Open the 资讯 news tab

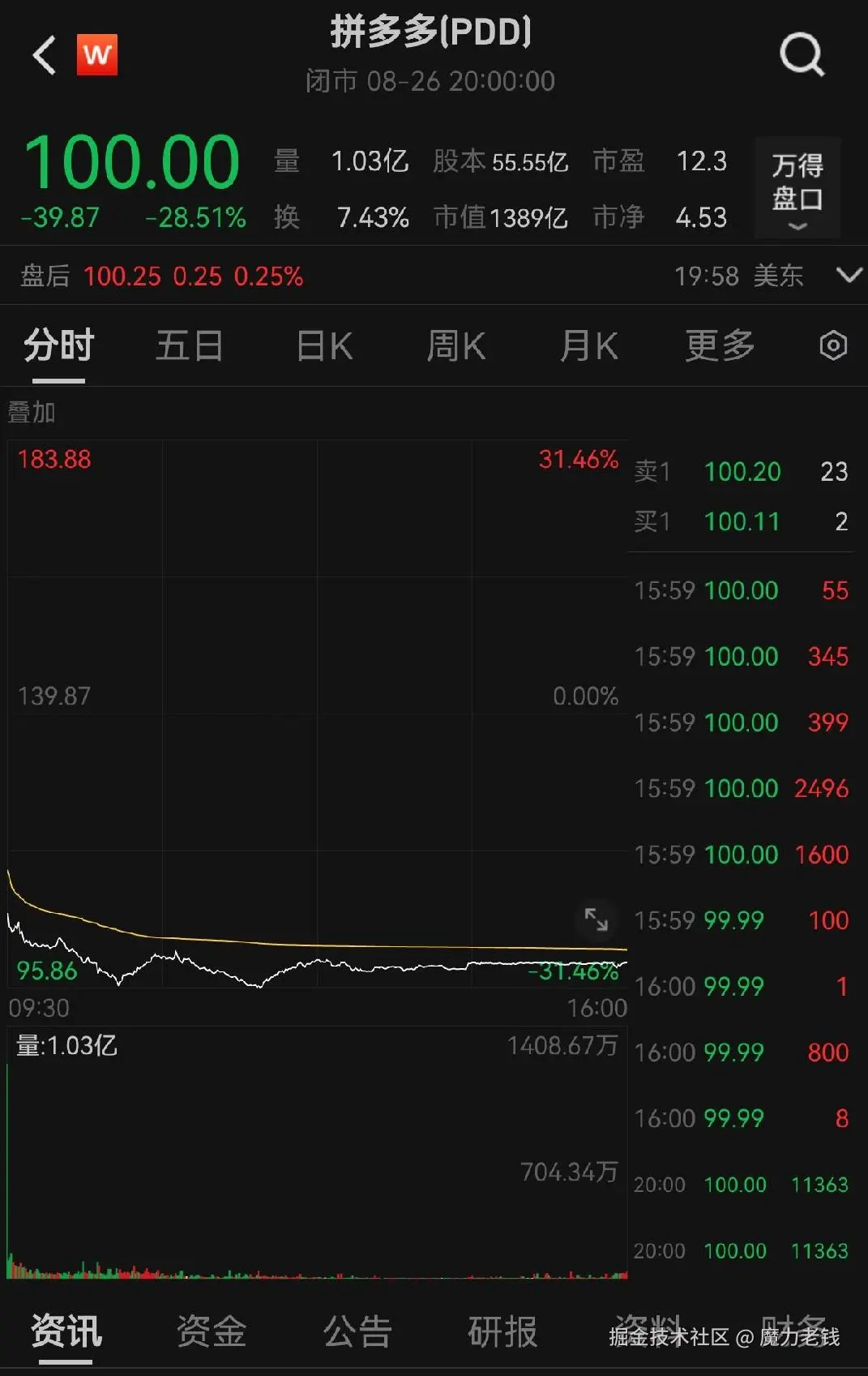coord(66,1331)
